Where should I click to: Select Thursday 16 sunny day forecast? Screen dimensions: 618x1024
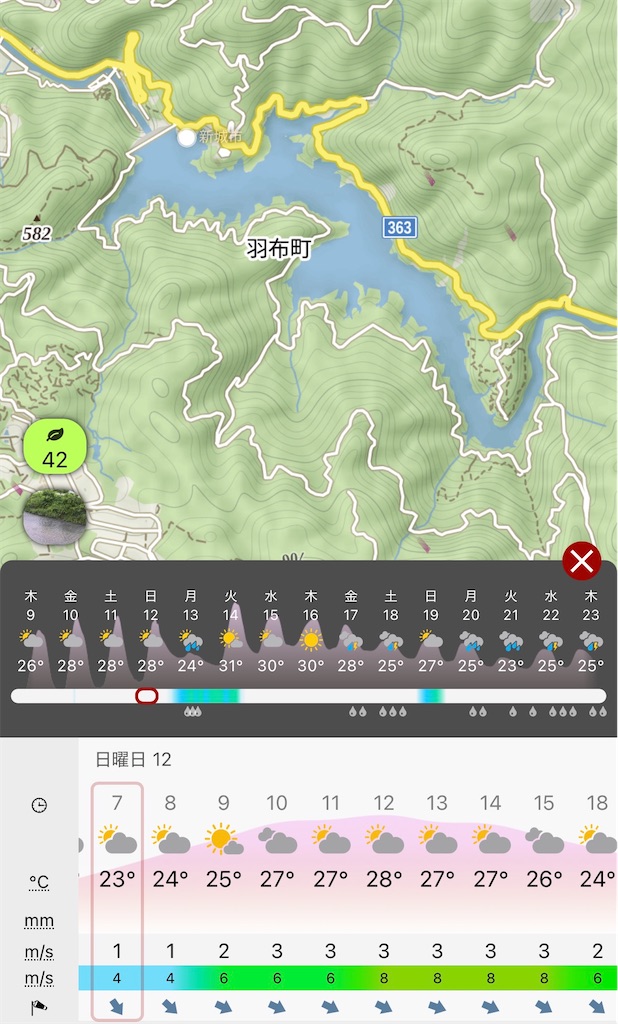(x=310, y=632)
